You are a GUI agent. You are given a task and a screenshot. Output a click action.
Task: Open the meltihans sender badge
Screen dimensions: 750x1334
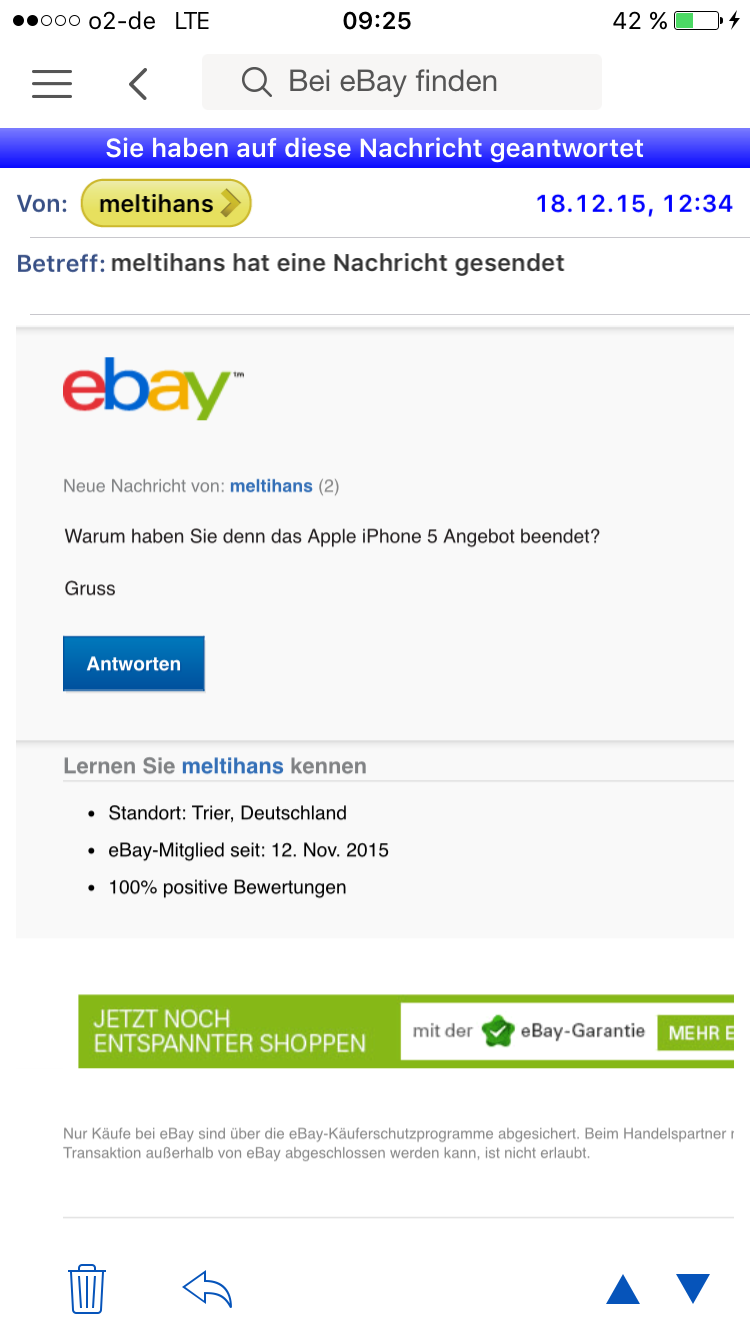[x=166, y=204]
